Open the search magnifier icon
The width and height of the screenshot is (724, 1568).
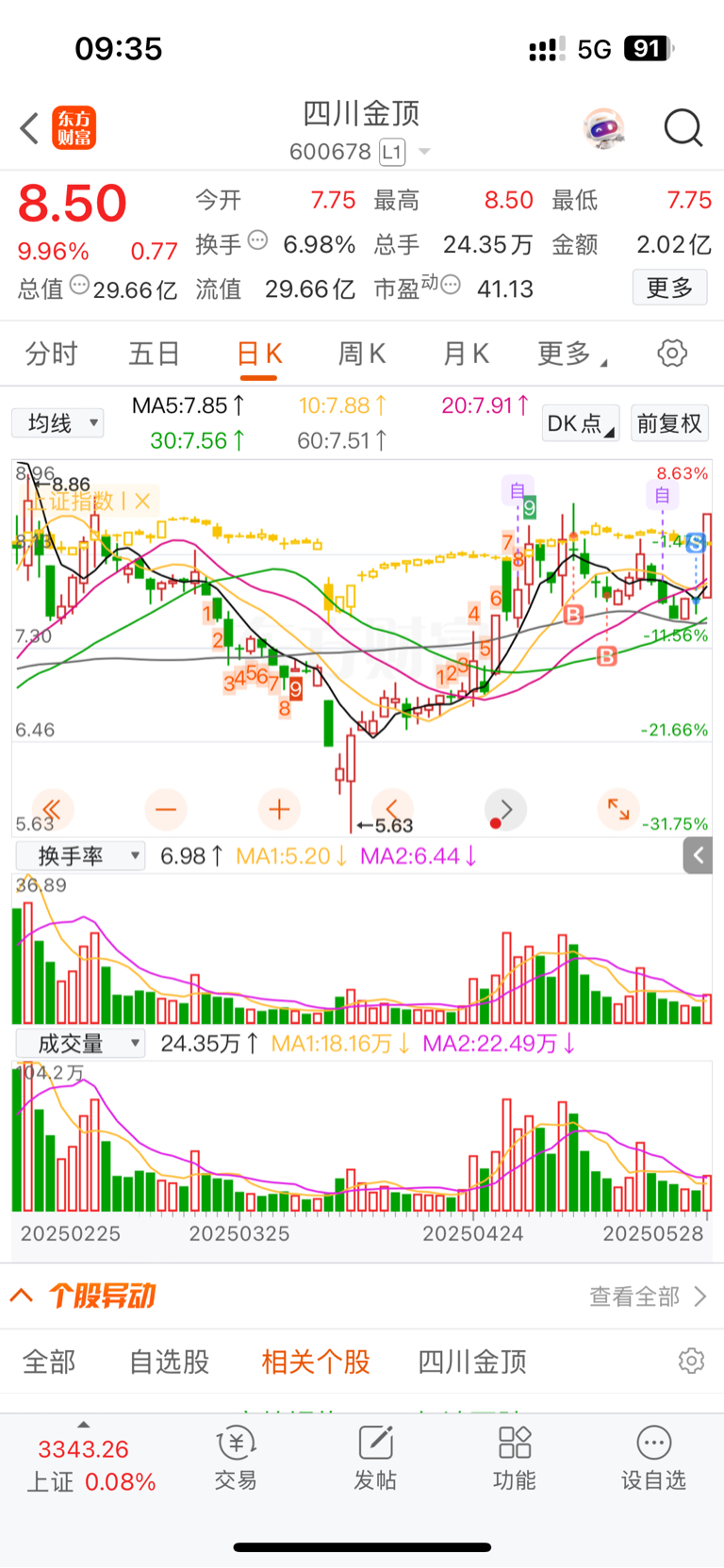[683, 128]
